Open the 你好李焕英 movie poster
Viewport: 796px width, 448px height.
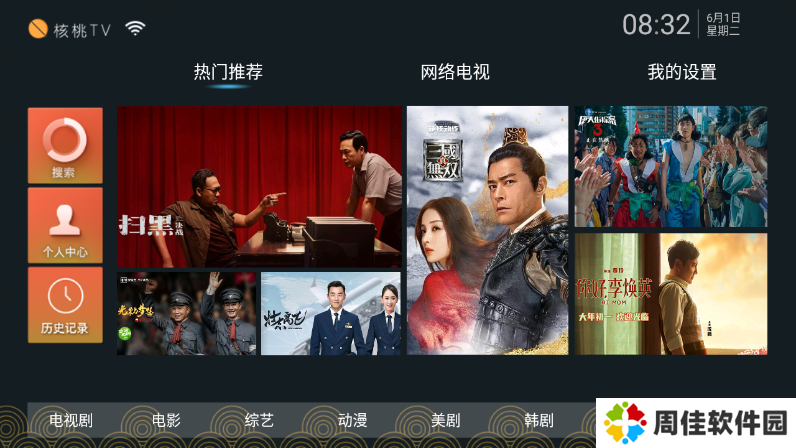[671, 293]
